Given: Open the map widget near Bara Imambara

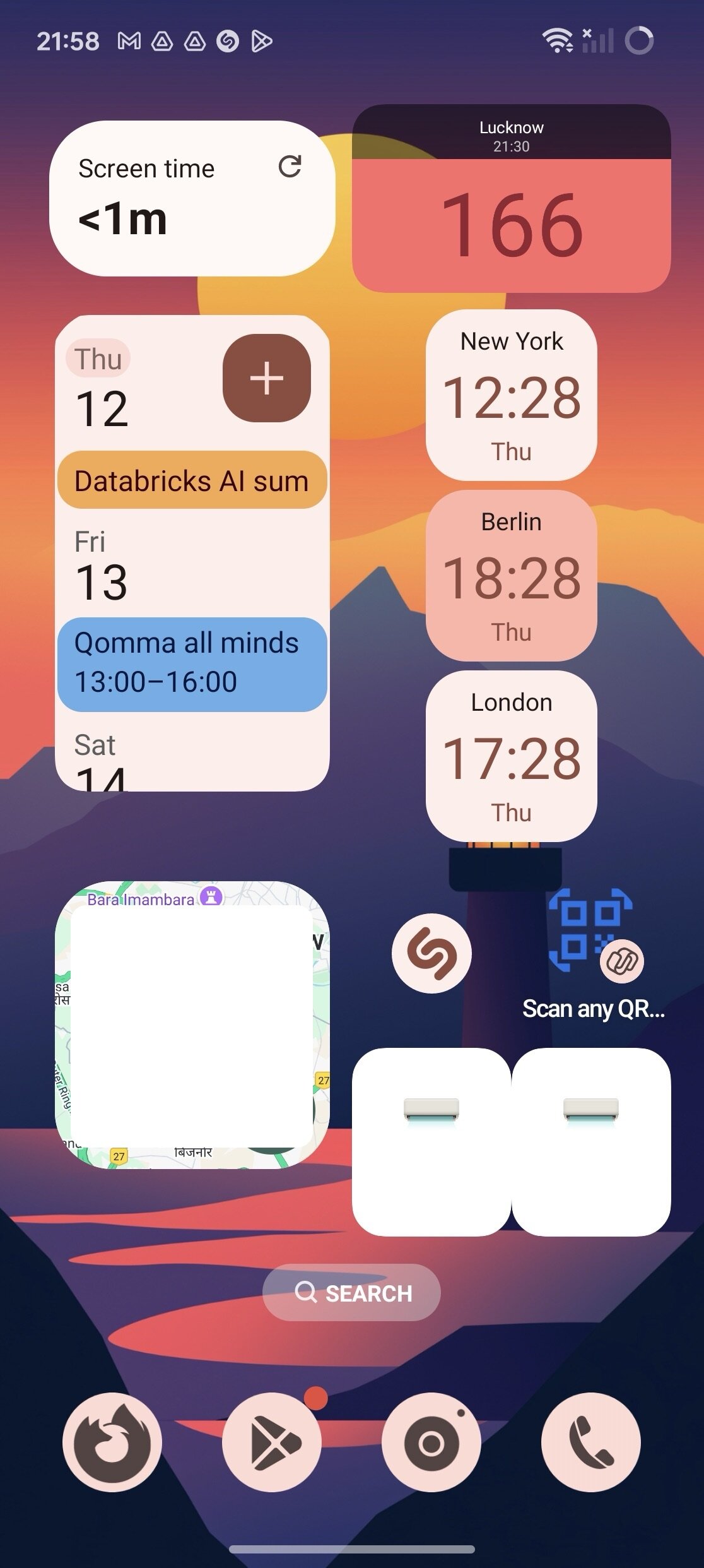Looking at the screenshot, I should coord(192,1024).
